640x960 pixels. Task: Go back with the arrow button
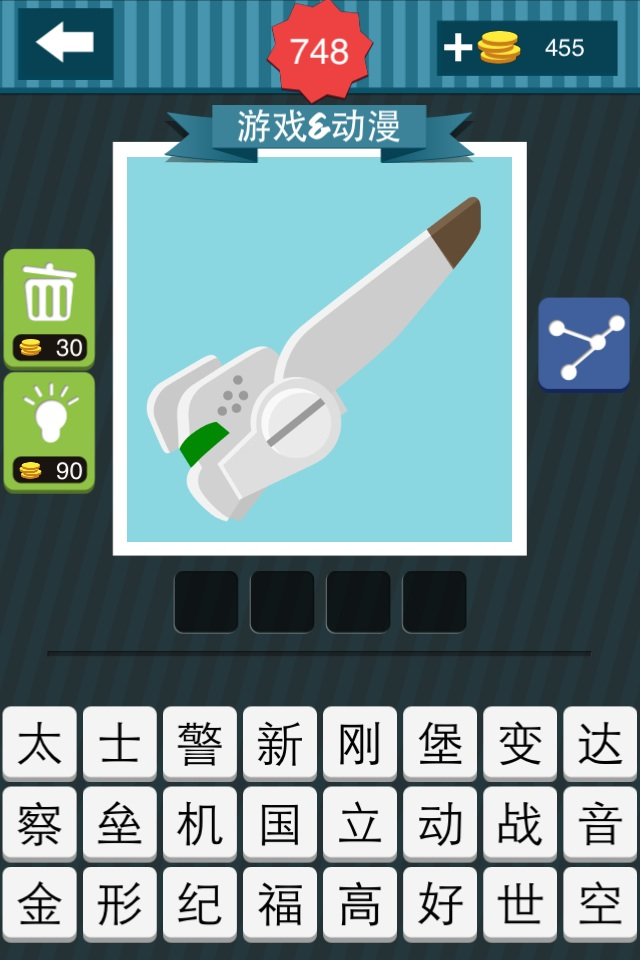[x=66, y=43]
